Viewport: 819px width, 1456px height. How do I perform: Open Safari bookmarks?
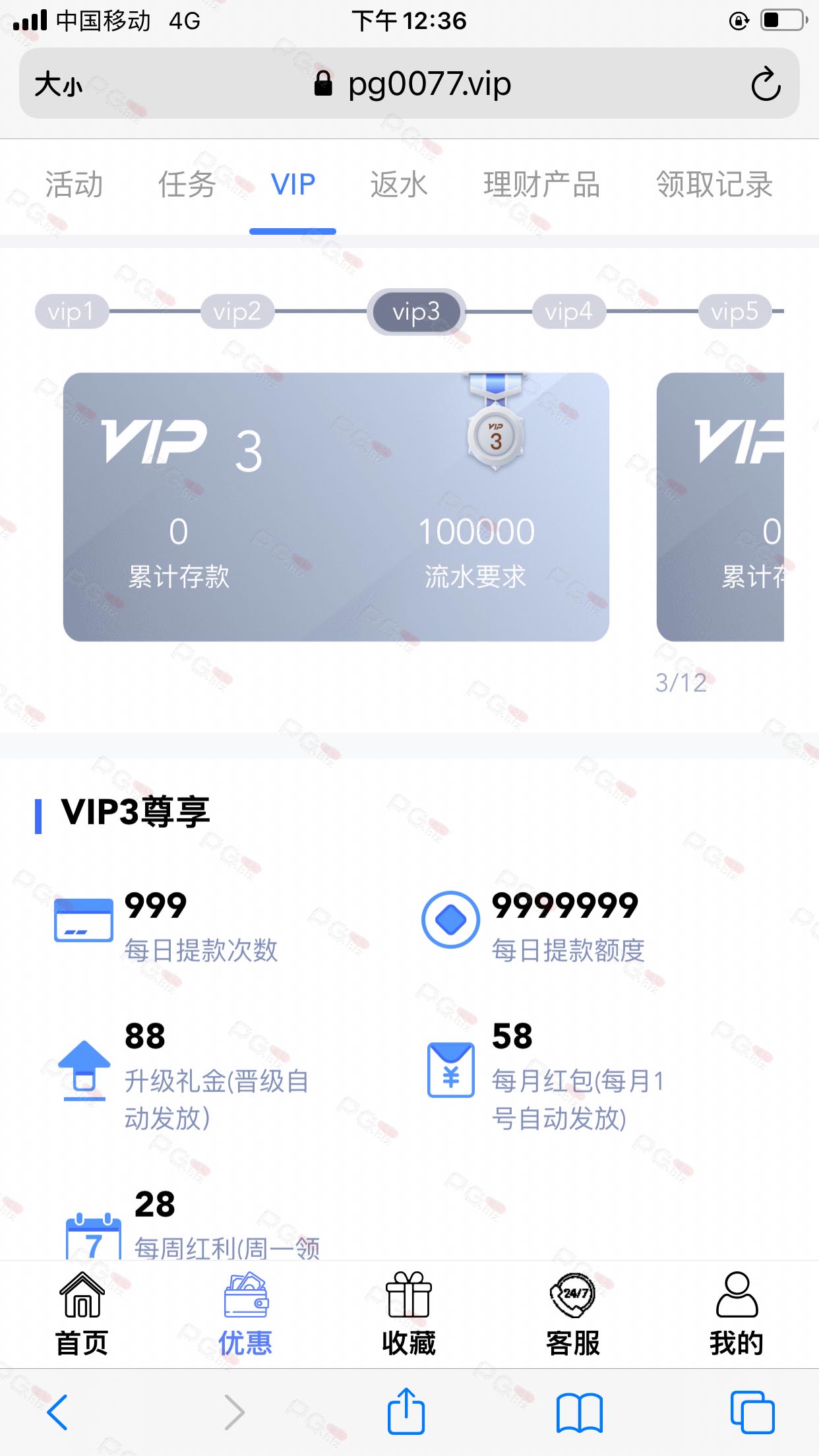(x=579, y=1412)
